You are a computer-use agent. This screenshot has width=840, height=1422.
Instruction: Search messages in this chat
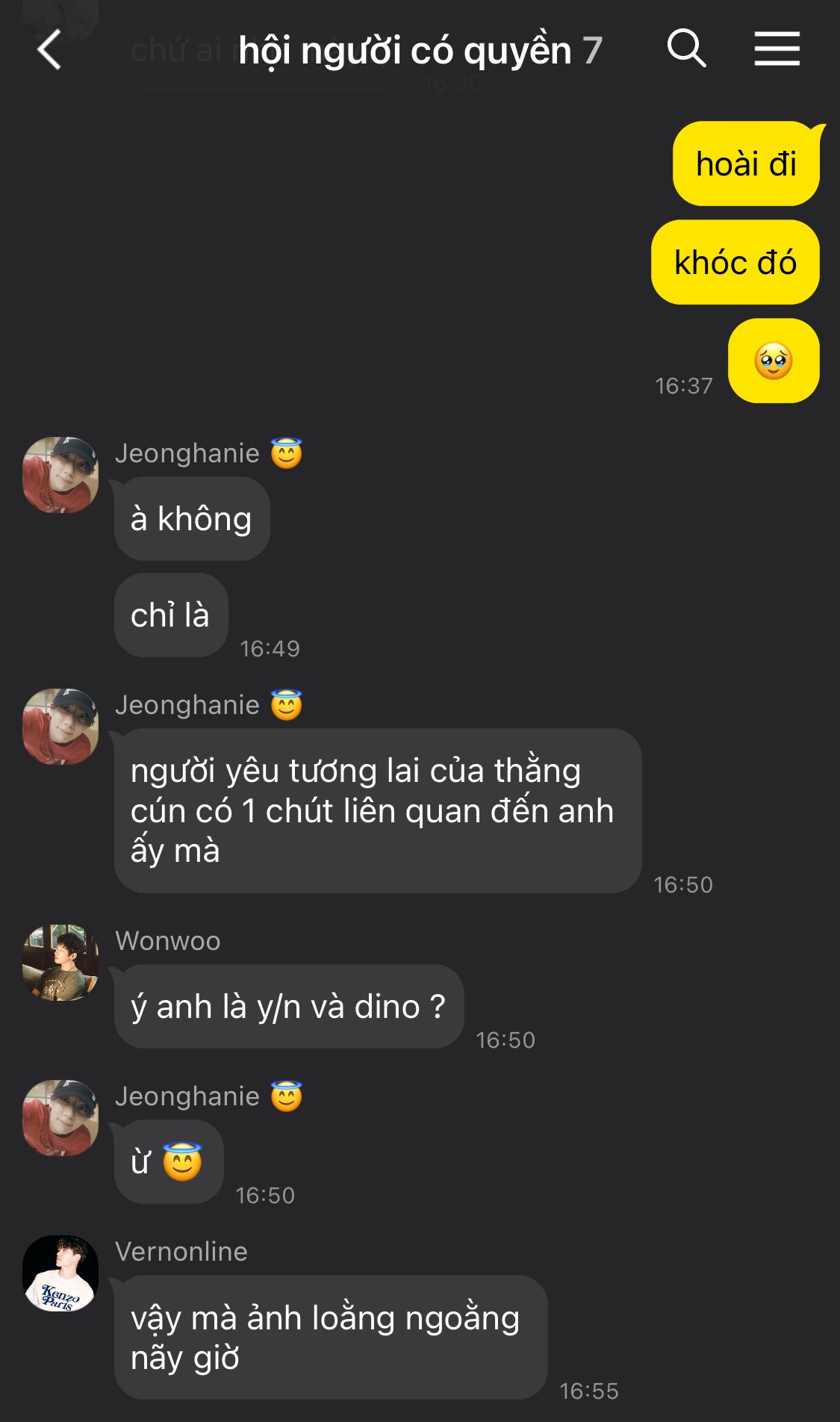(685, 49)
